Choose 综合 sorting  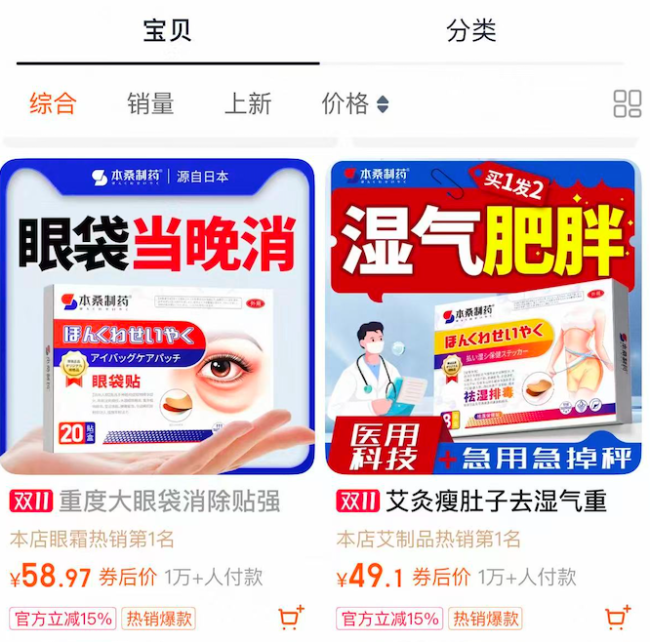52,103
